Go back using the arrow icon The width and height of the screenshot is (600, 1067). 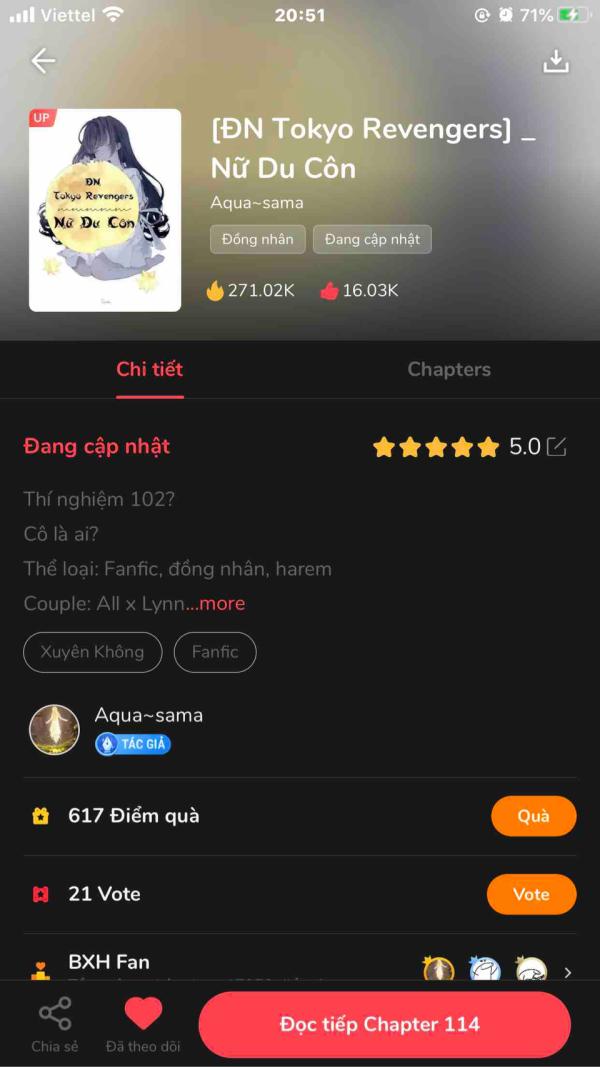tap(43, 61)
